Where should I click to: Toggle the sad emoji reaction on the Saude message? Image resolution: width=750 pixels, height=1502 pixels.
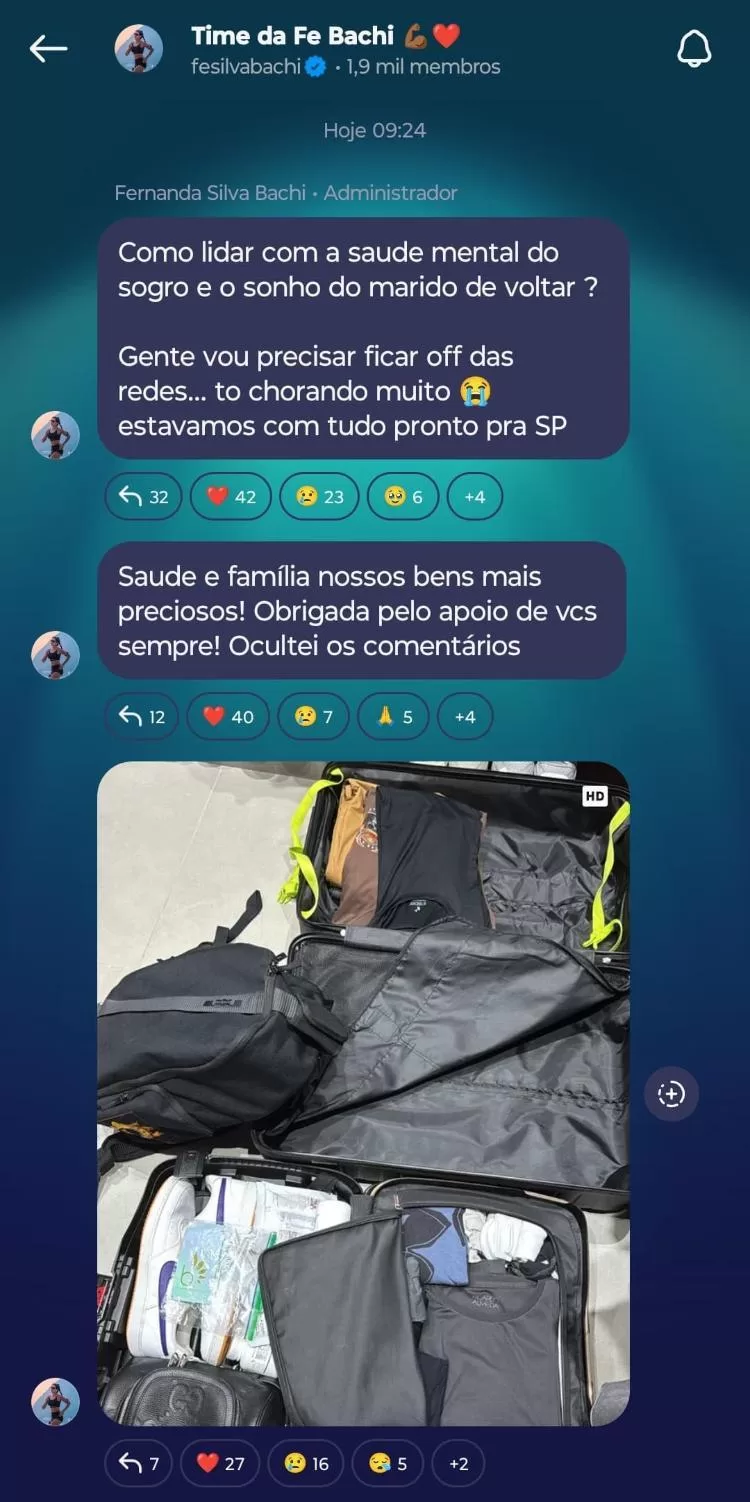coord(313,716)
